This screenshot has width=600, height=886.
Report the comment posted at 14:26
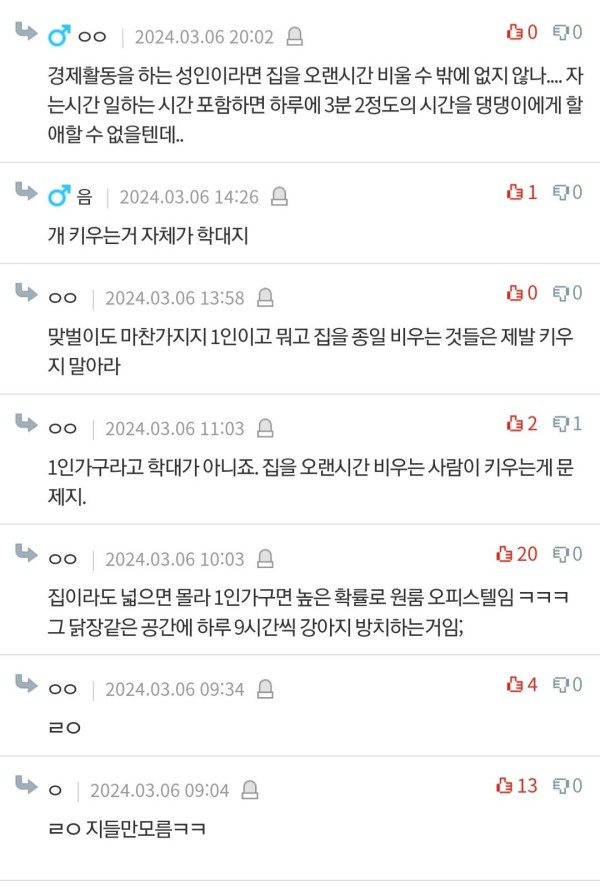[x=280, y=196]
